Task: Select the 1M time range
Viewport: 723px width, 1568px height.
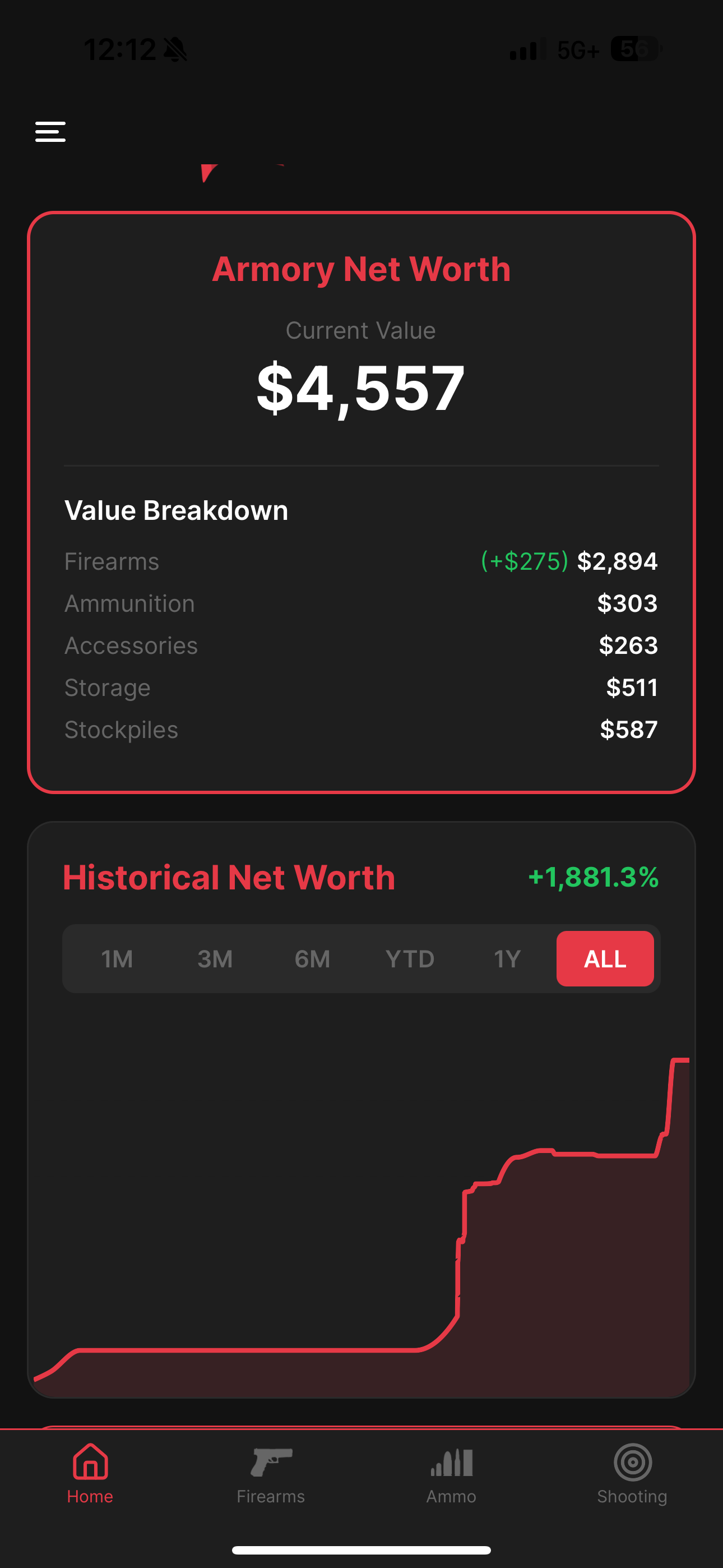Action: coord(117,959)
